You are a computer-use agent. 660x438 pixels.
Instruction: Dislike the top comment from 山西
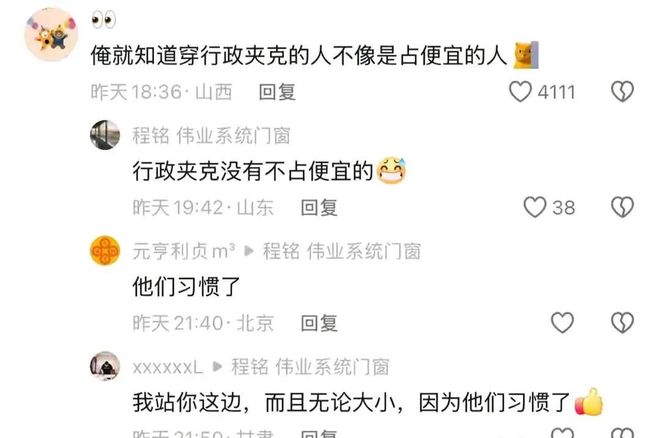[622, 92]
